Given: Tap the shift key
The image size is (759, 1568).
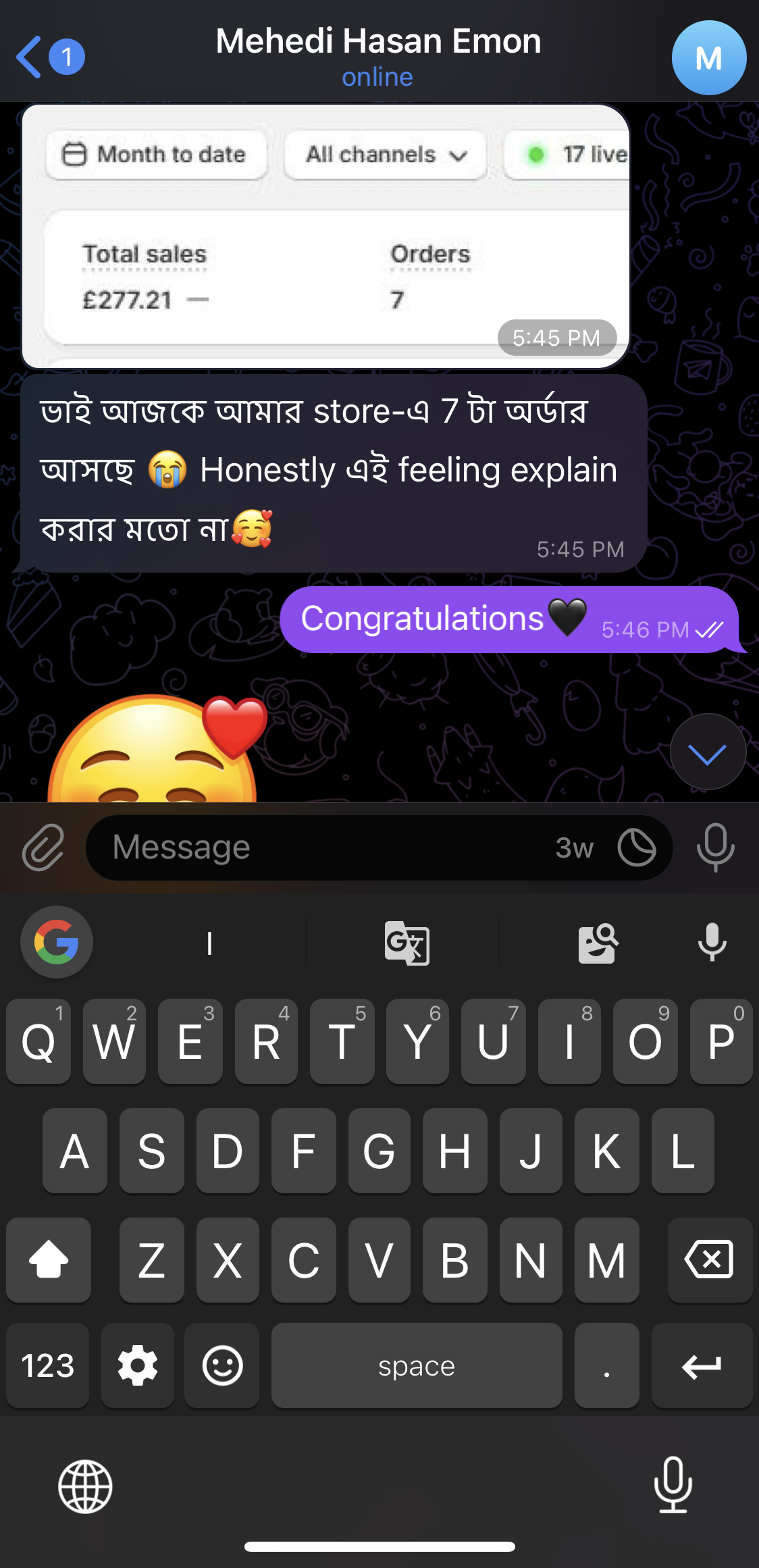Looking at the screenshot, I should (x=49, y=1260).
